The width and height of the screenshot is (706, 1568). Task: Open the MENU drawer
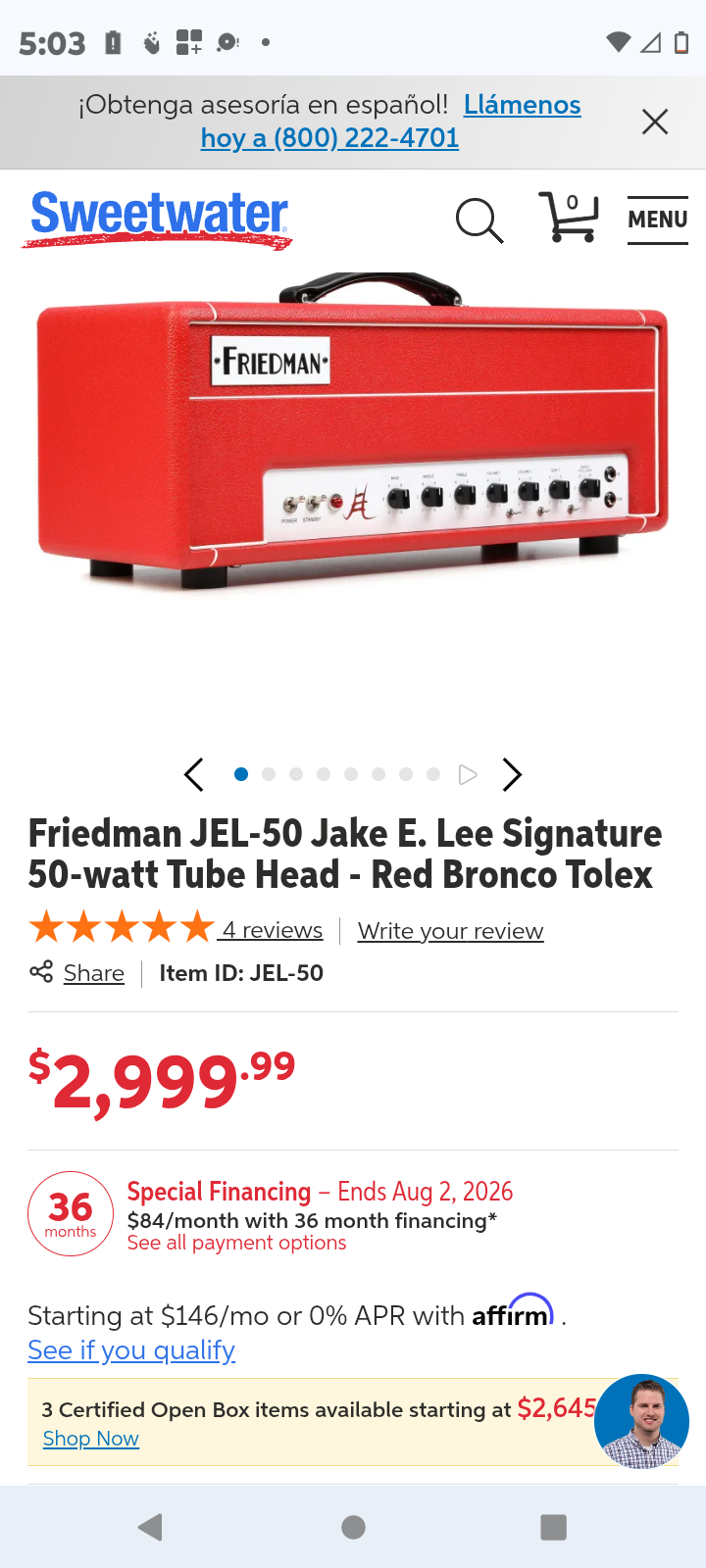tap(658, 220)
